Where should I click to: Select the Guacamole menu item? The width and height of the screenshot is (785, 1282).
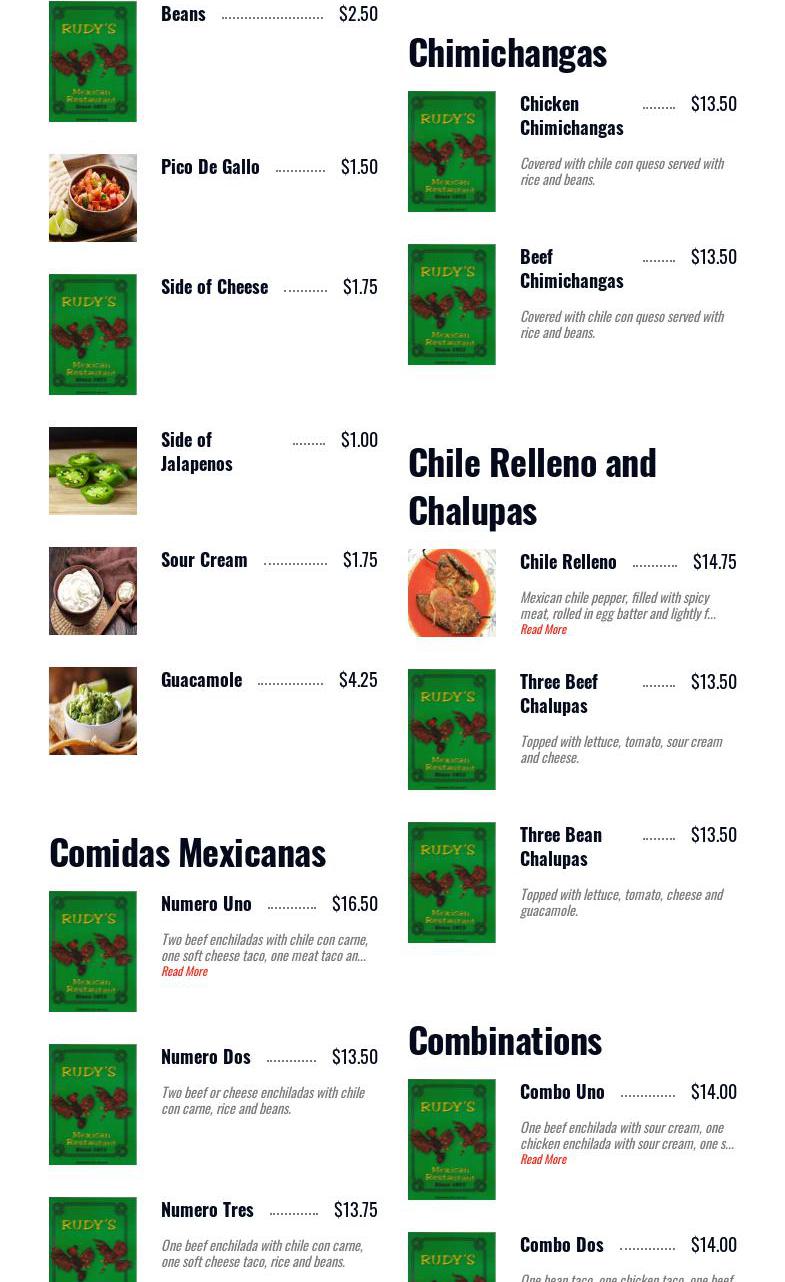coord(201,680)
